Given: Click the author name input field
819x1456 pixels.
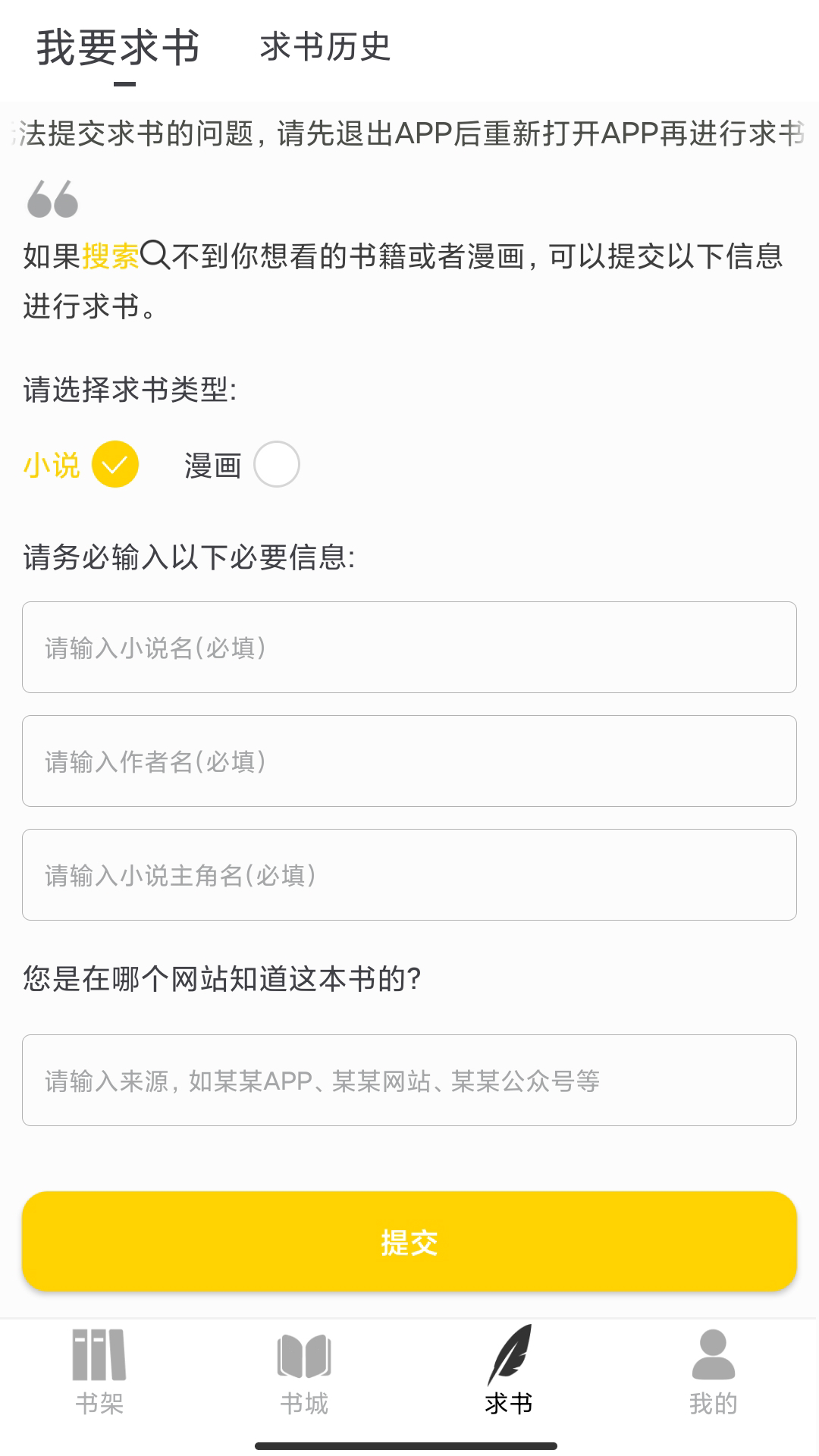Looking at the screenshot, I should pyautogui.click(x=409, y=761).
